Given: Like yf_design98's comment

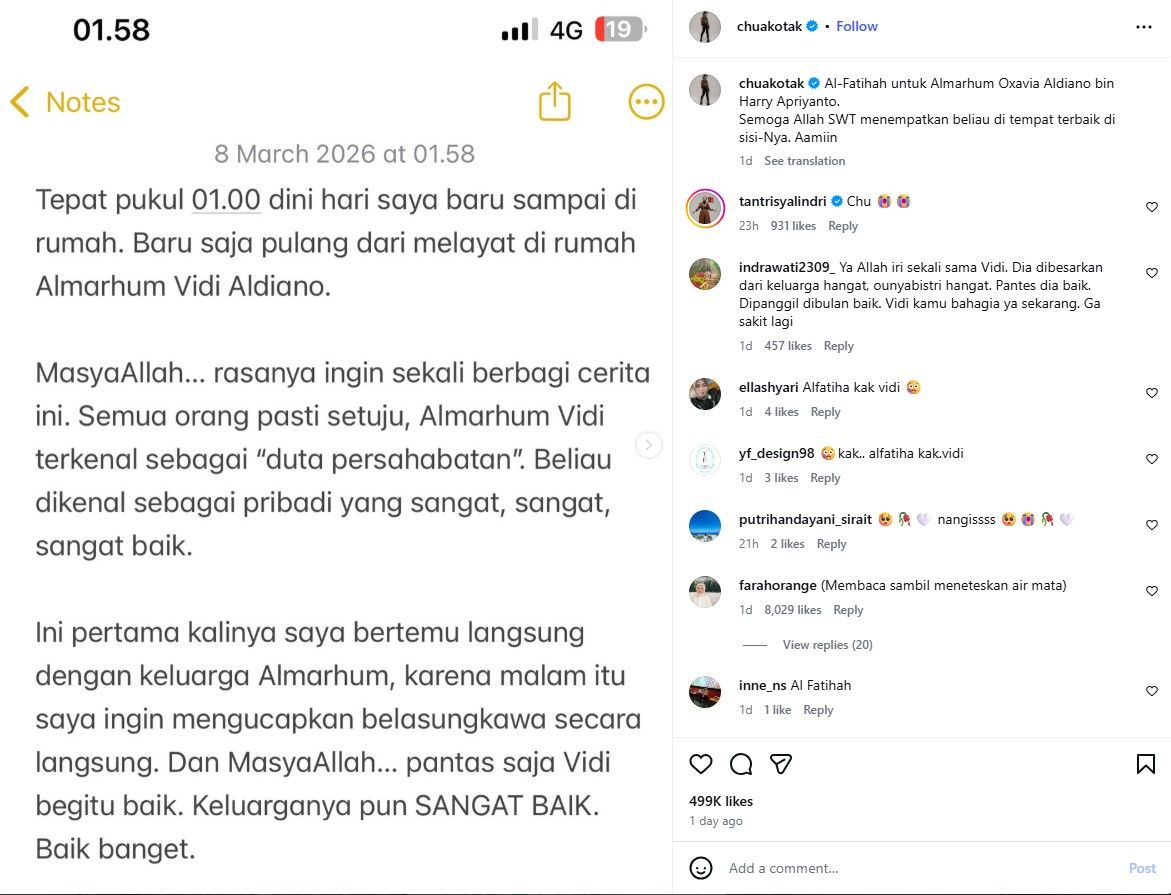Looking at the screenshot, I should 1151,459.
